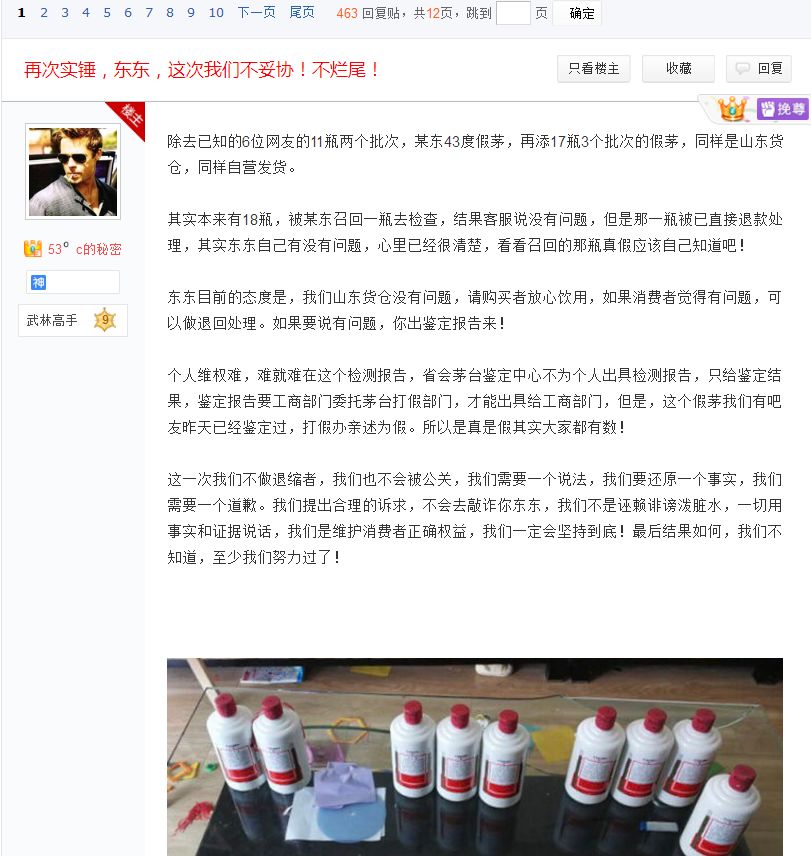The image size is (811, 856).
Task: Open the 武林高手 level badge
Action: [x=72, y=321]
